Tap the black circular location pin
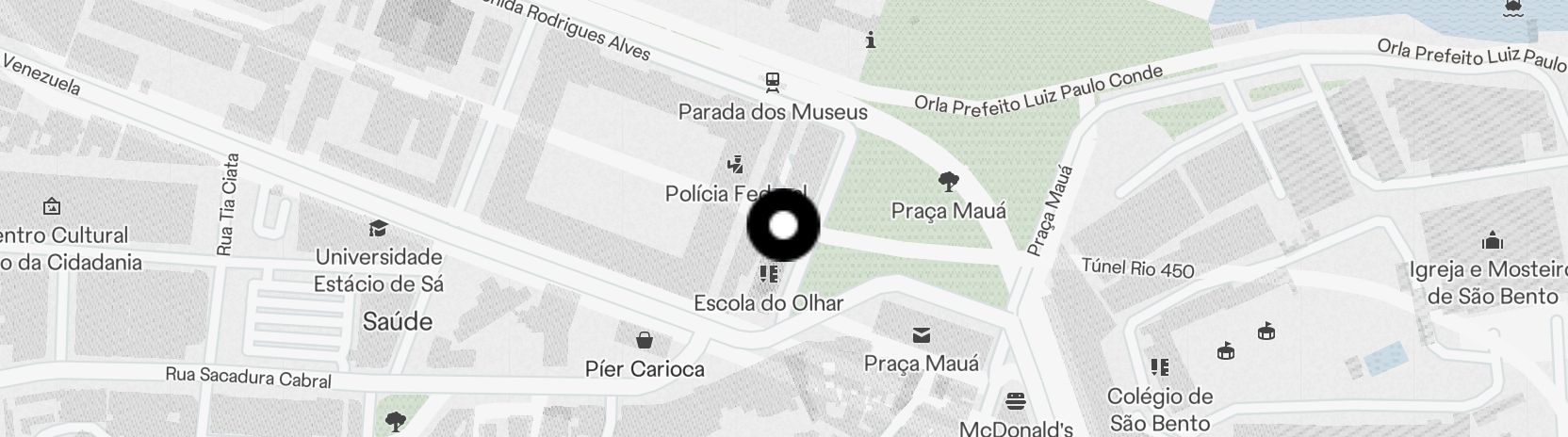1568x437 pixels. pos(783,225)
